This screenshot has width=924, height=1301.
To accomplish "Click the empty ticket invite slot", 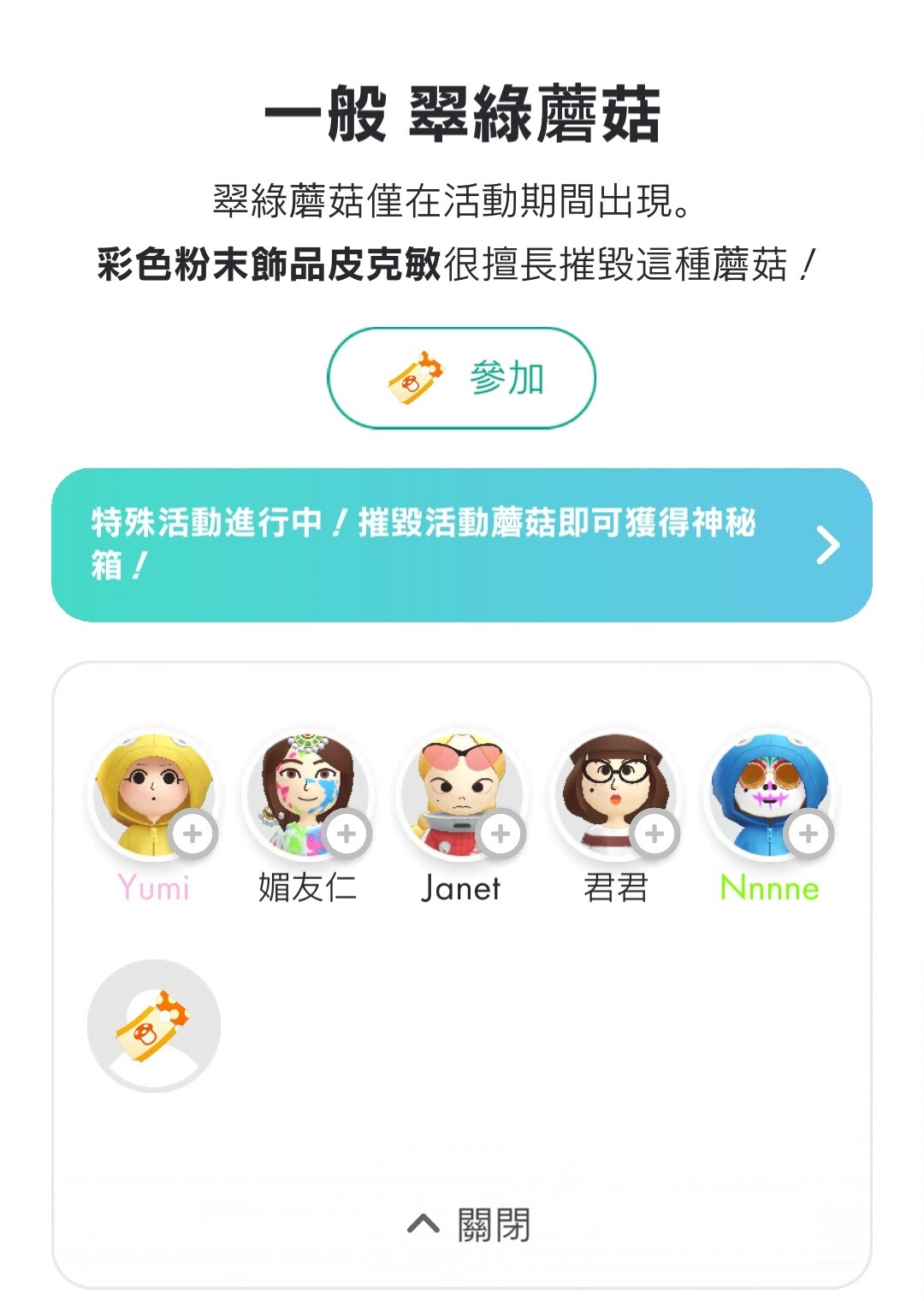I will tap(154, 1027).
